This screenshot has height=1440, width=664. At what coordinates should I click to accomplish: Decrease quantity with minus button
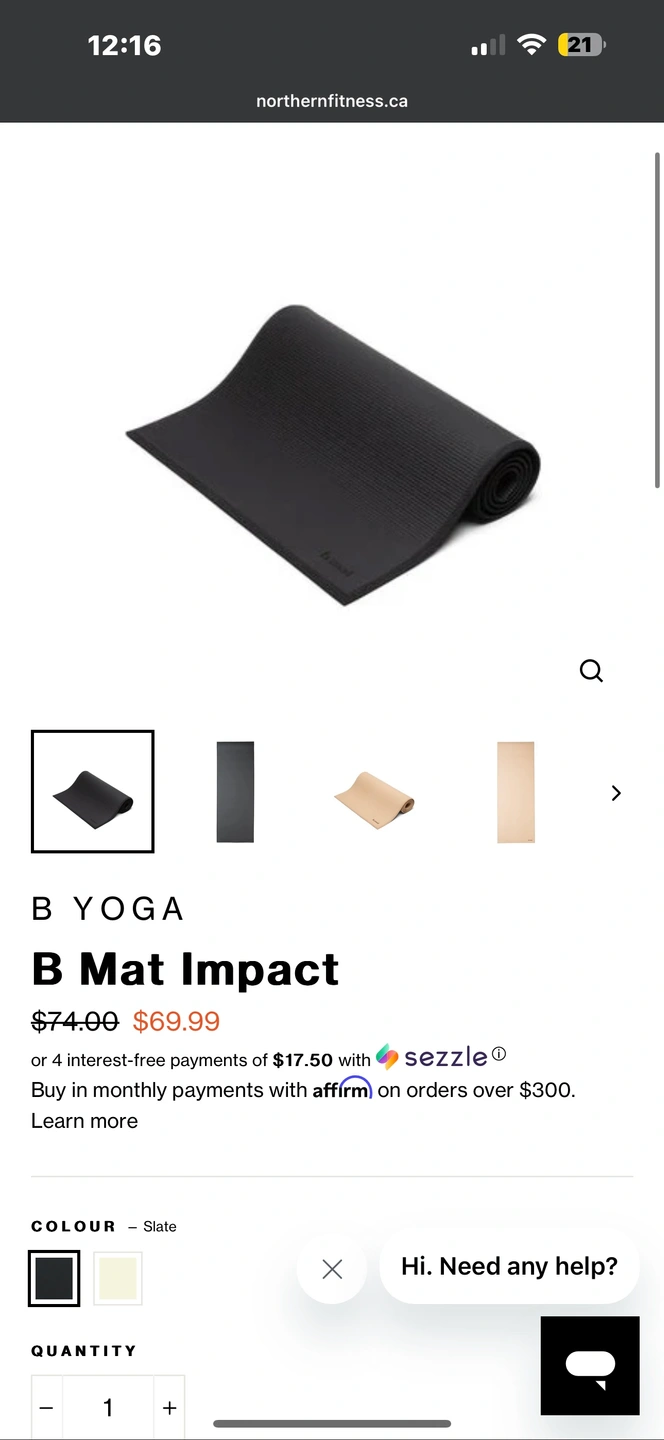(47, 1408)
